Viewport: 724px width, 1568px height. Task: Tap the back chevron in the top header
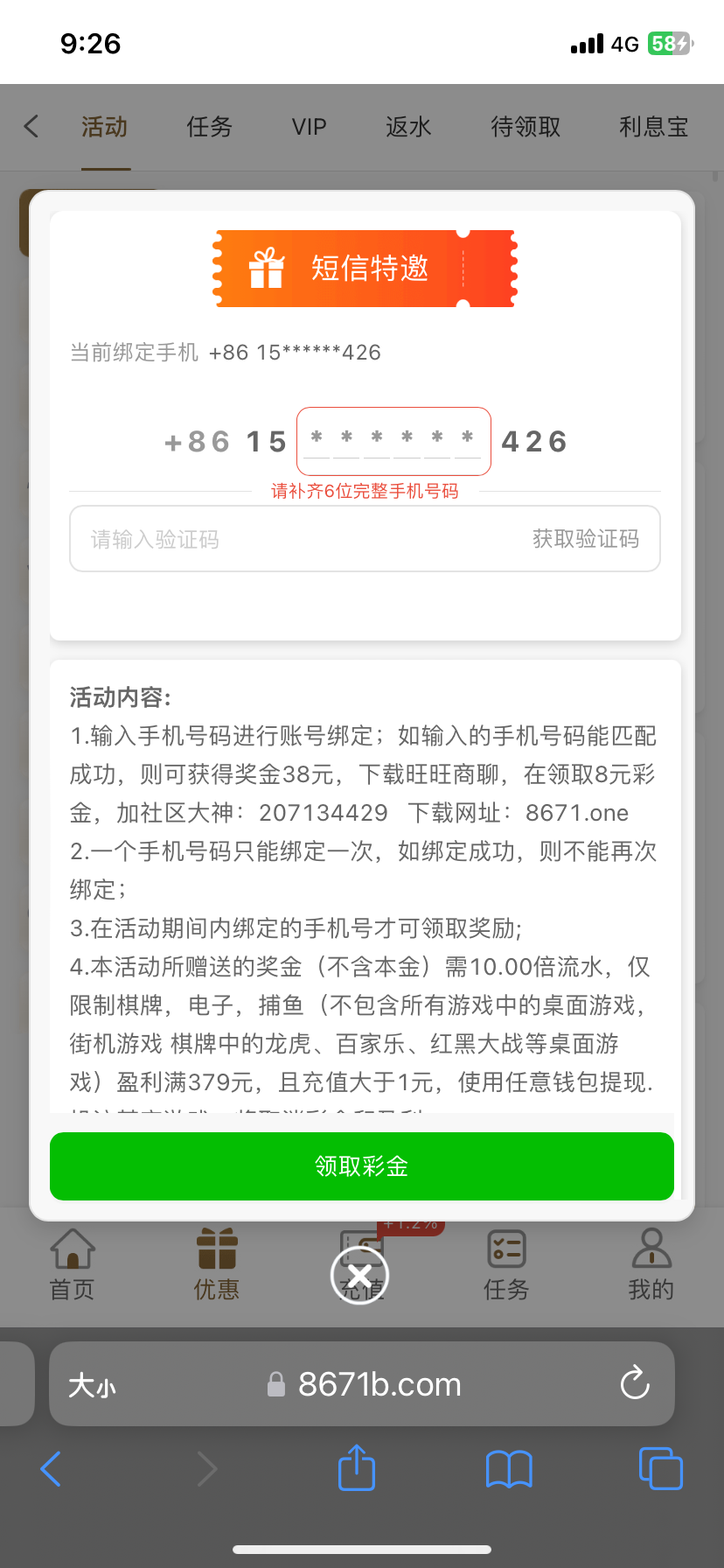click(x=31, y=127)
